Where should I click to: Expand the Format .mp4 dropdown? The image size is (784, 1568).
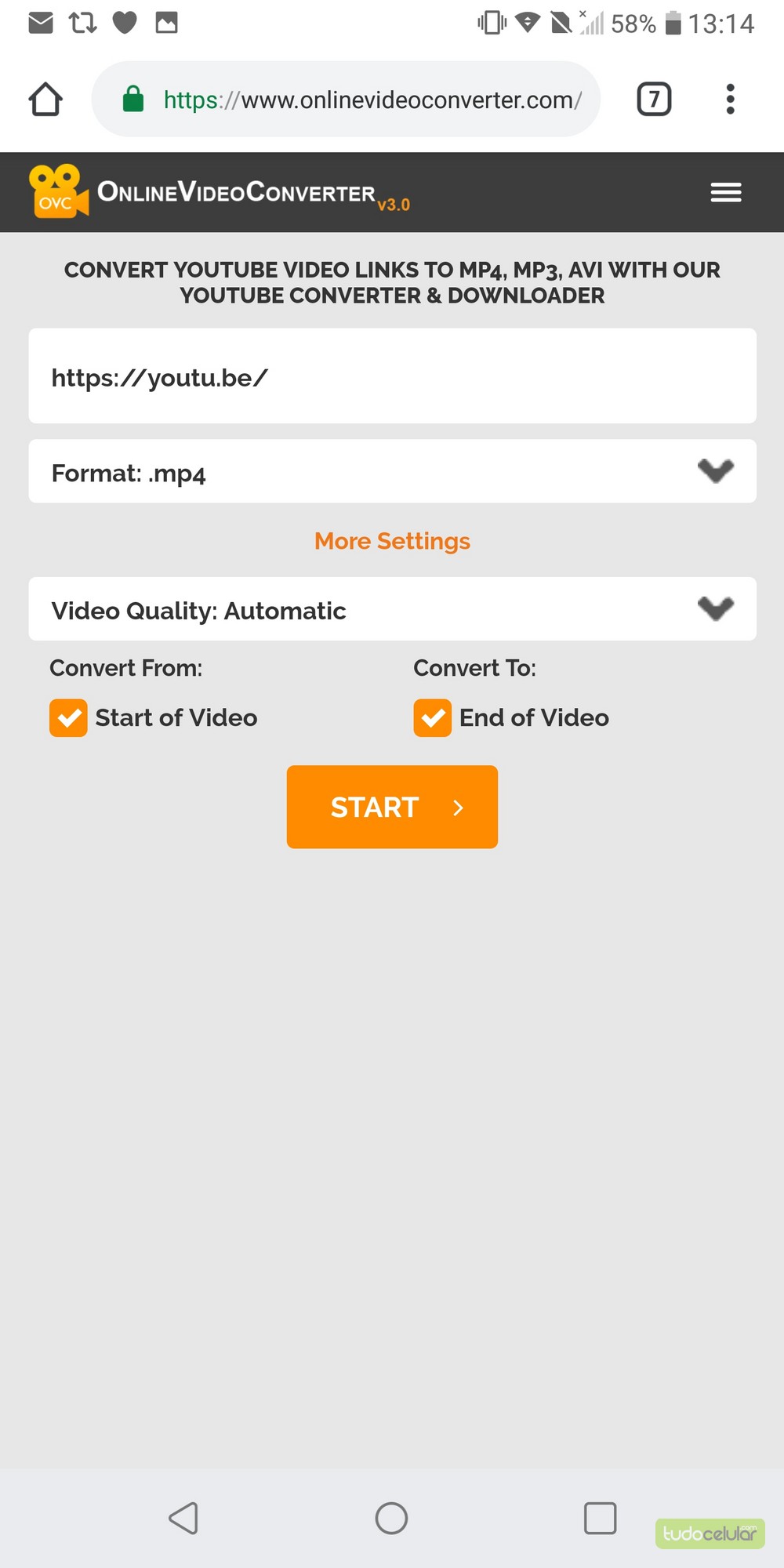tap(392, 472)
